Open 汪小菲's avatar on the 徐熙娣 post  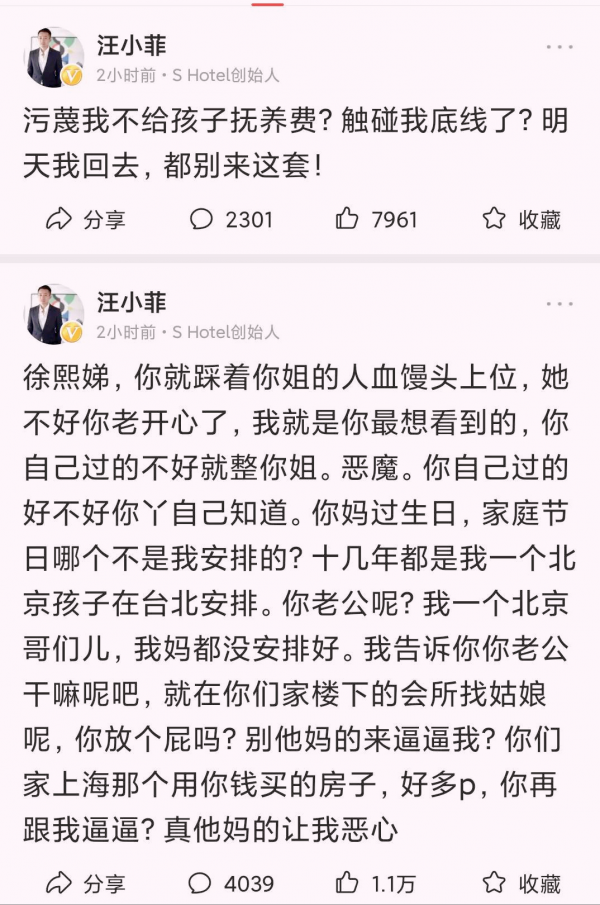[54, 315]
